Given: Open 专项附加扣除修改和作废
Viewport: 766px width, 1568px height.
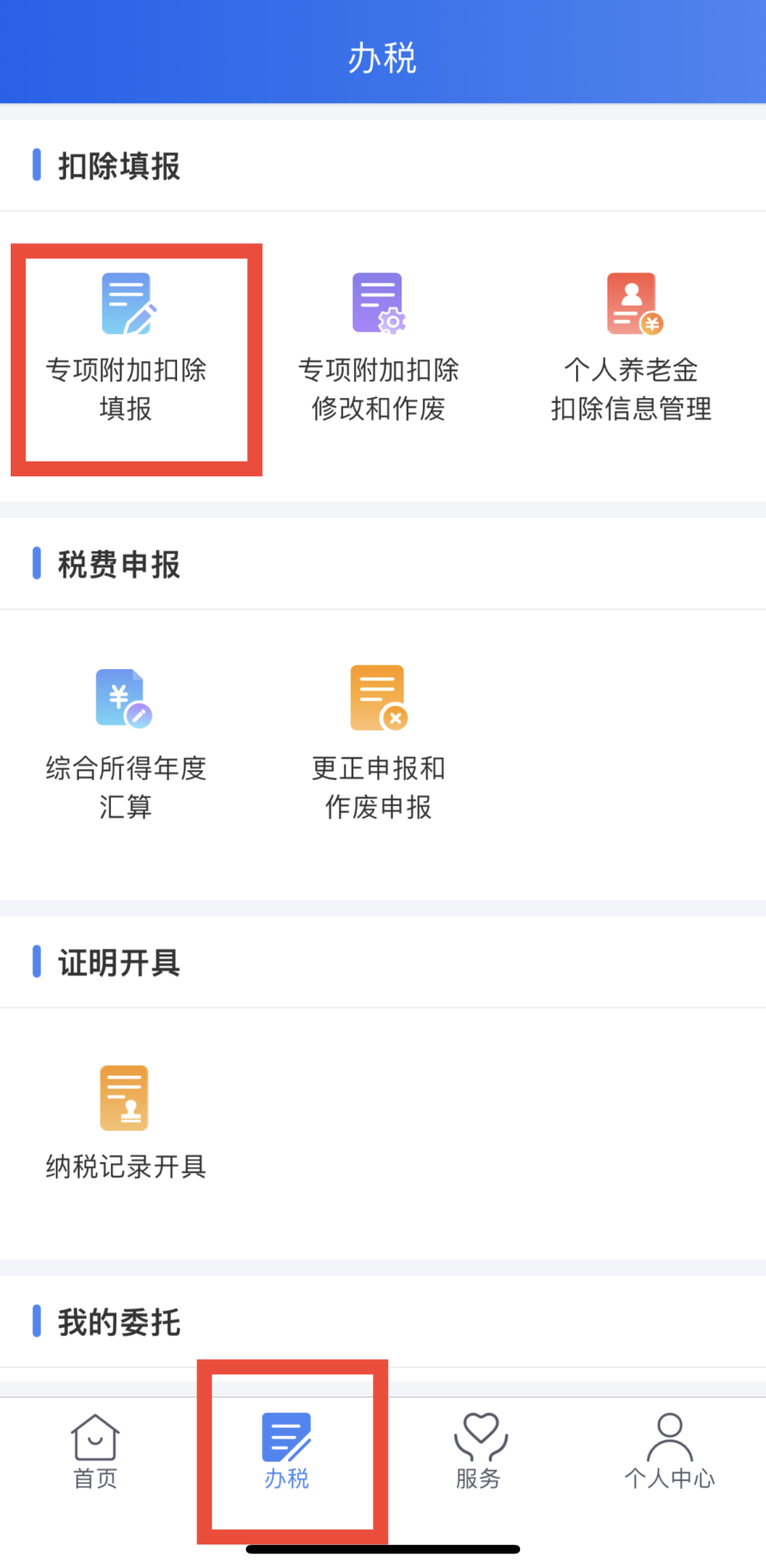Looking at the screenshot, I should [378, 348].
